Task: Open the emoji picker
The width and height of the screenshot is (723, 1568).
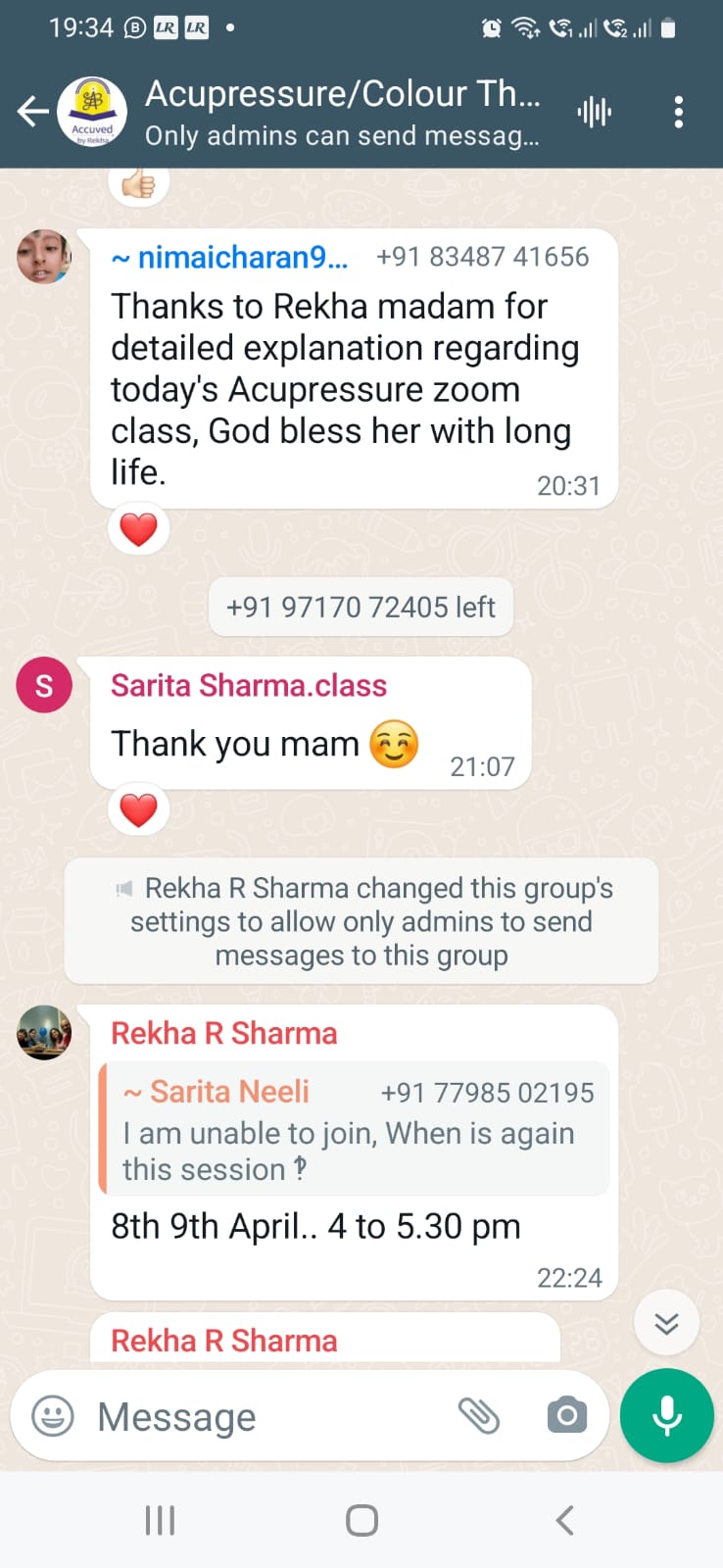Action: pos(53,1416)
